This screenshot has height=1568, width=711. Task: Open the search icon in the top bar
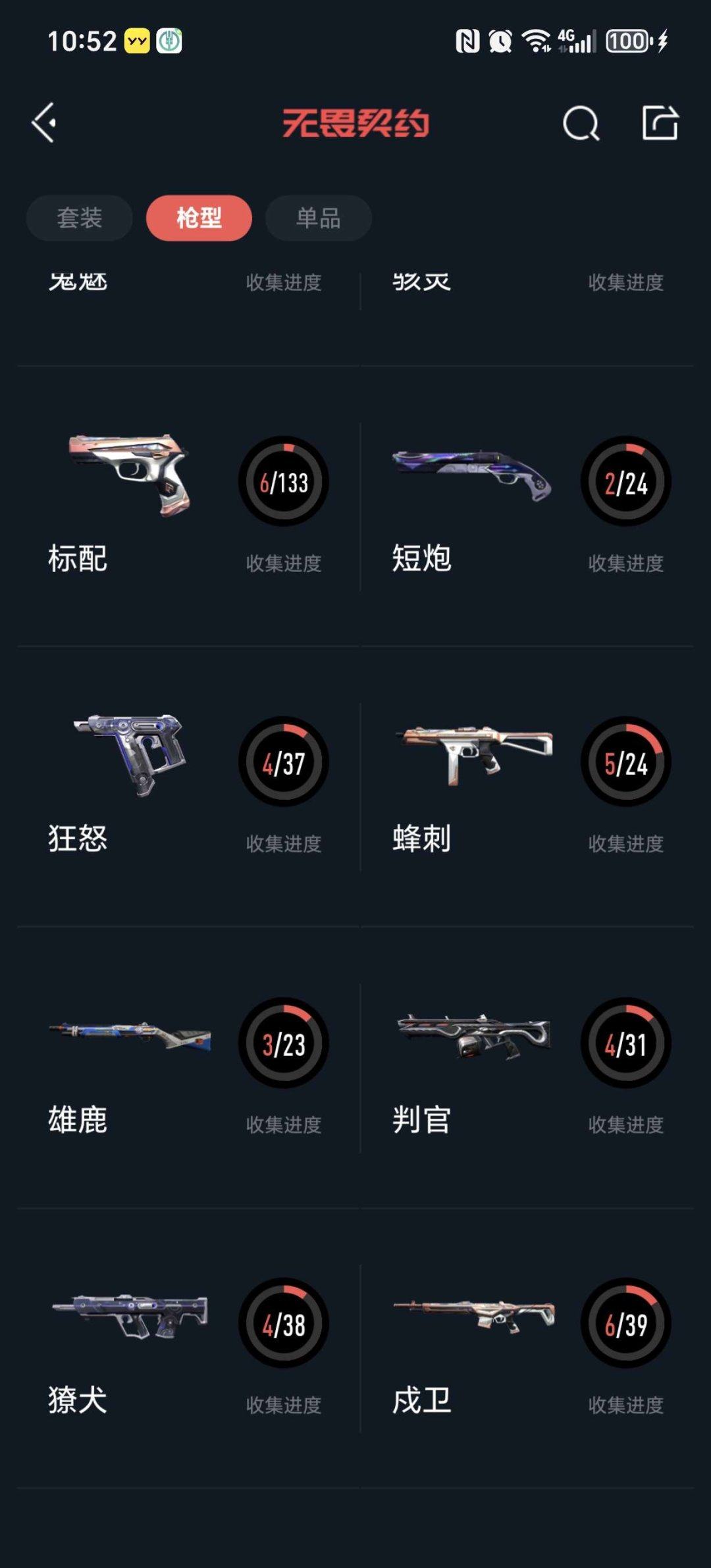tap(580, 122)
